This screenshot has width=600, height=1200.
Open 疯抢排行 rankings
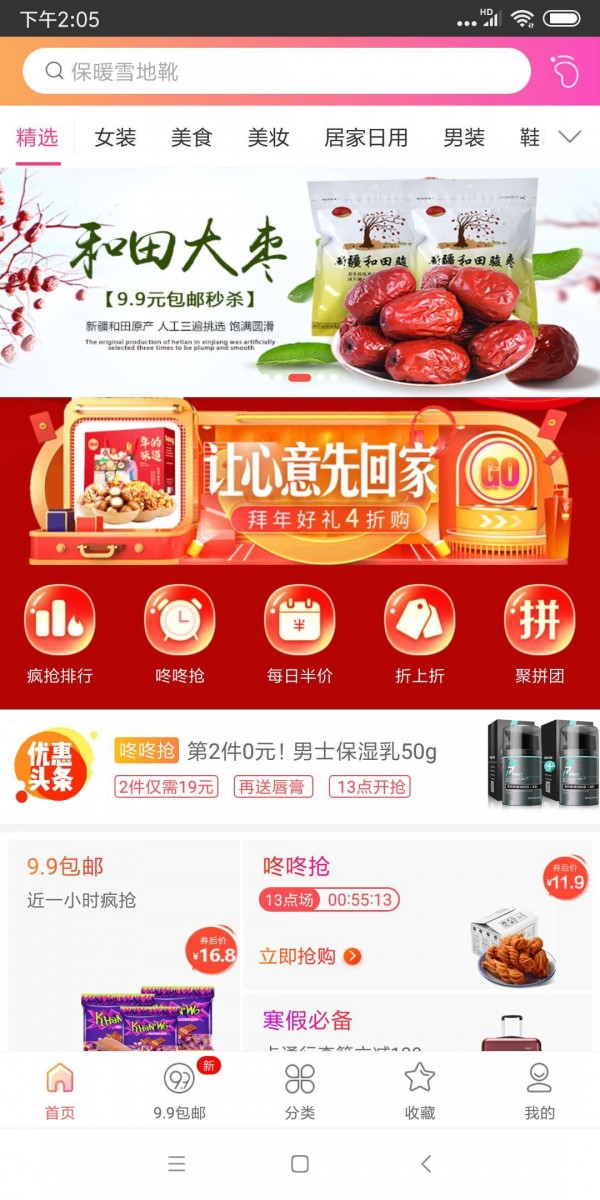(60, 634)
